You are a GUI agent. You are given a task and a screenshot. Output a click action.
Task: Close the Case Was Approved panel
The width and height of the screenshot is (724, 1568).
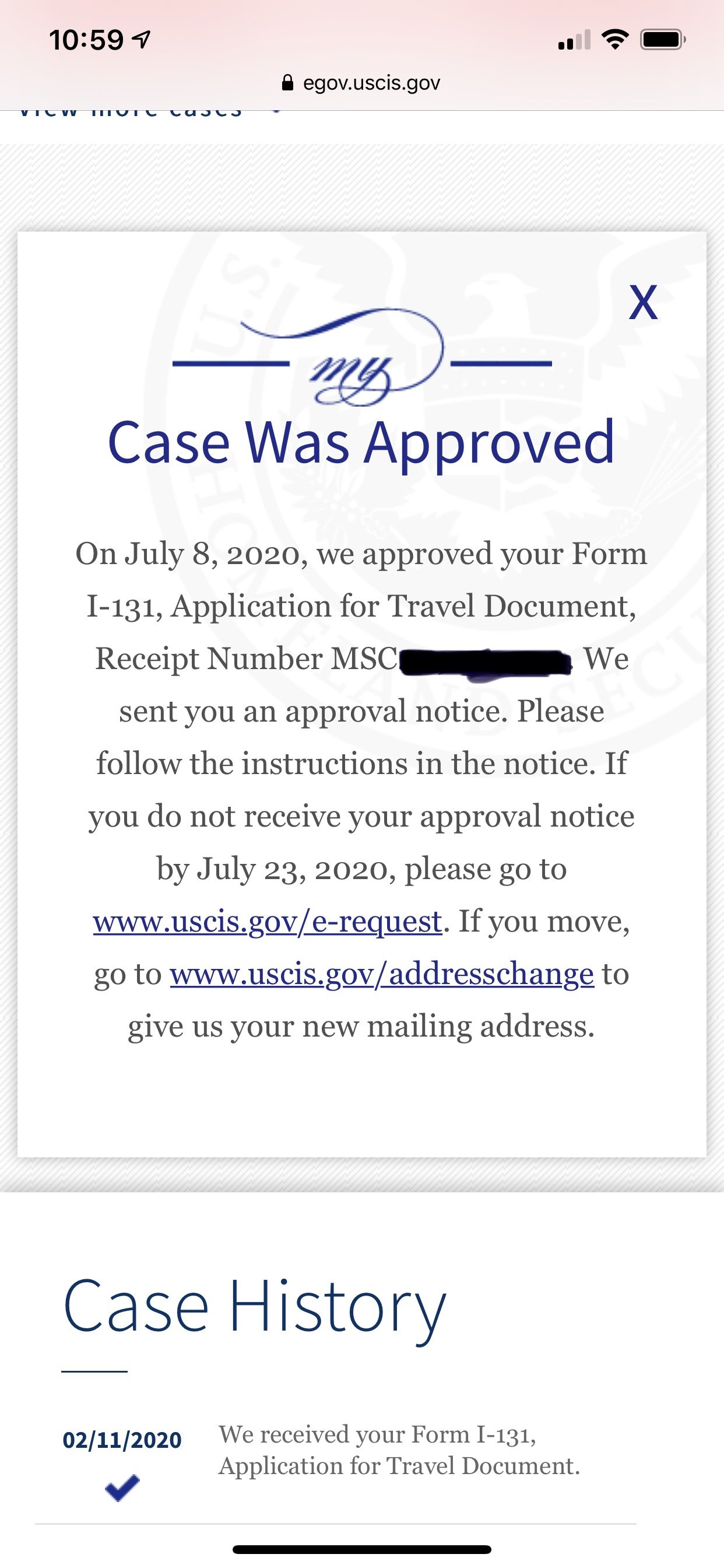coord(643,303)
